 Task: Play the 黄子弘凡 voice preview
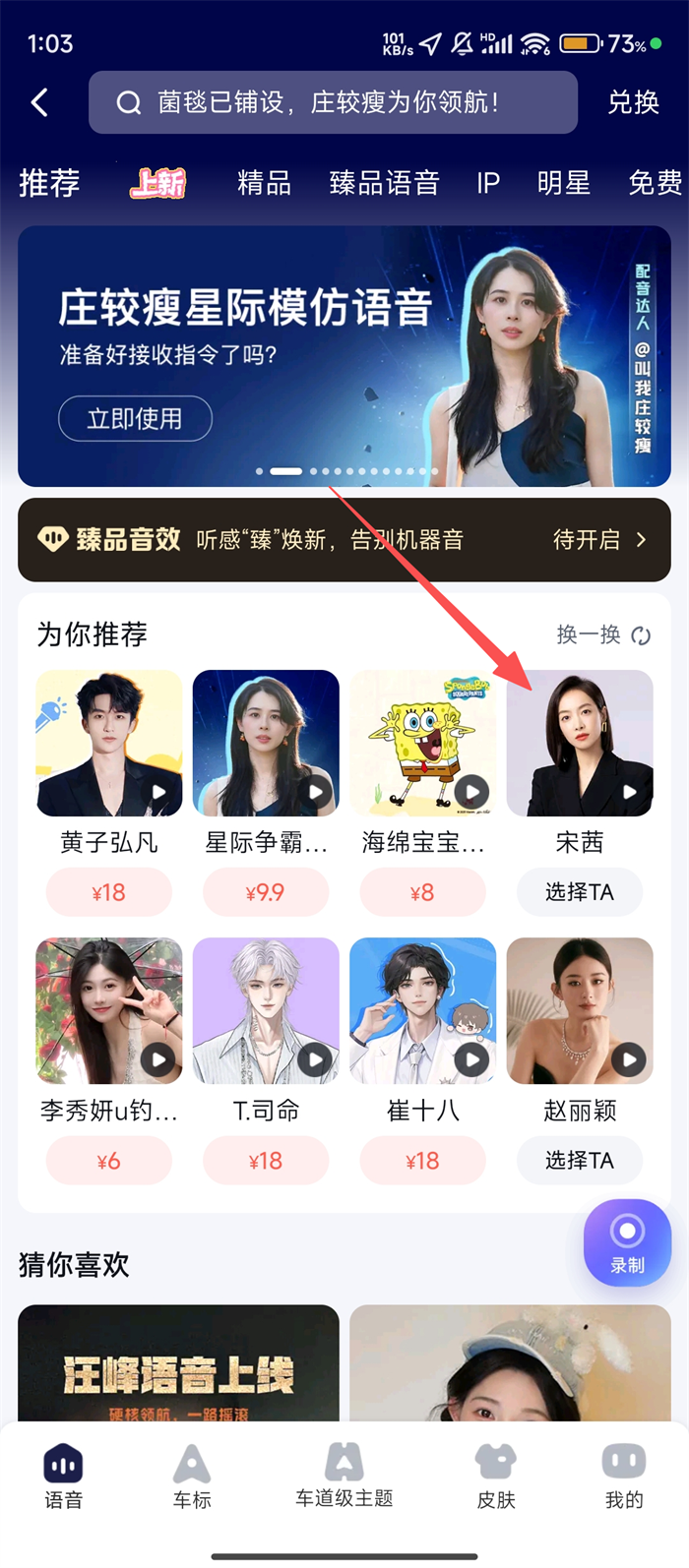[158, 792]
